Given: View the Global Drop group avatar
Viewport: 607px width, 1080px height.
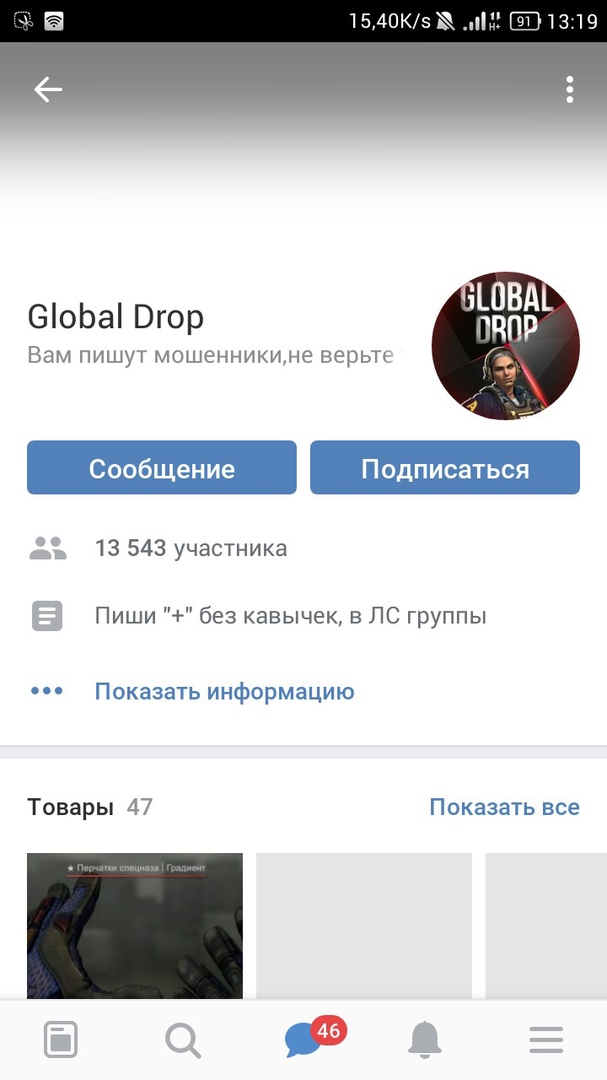Looking at the screenshot, I should coord(505,346).
